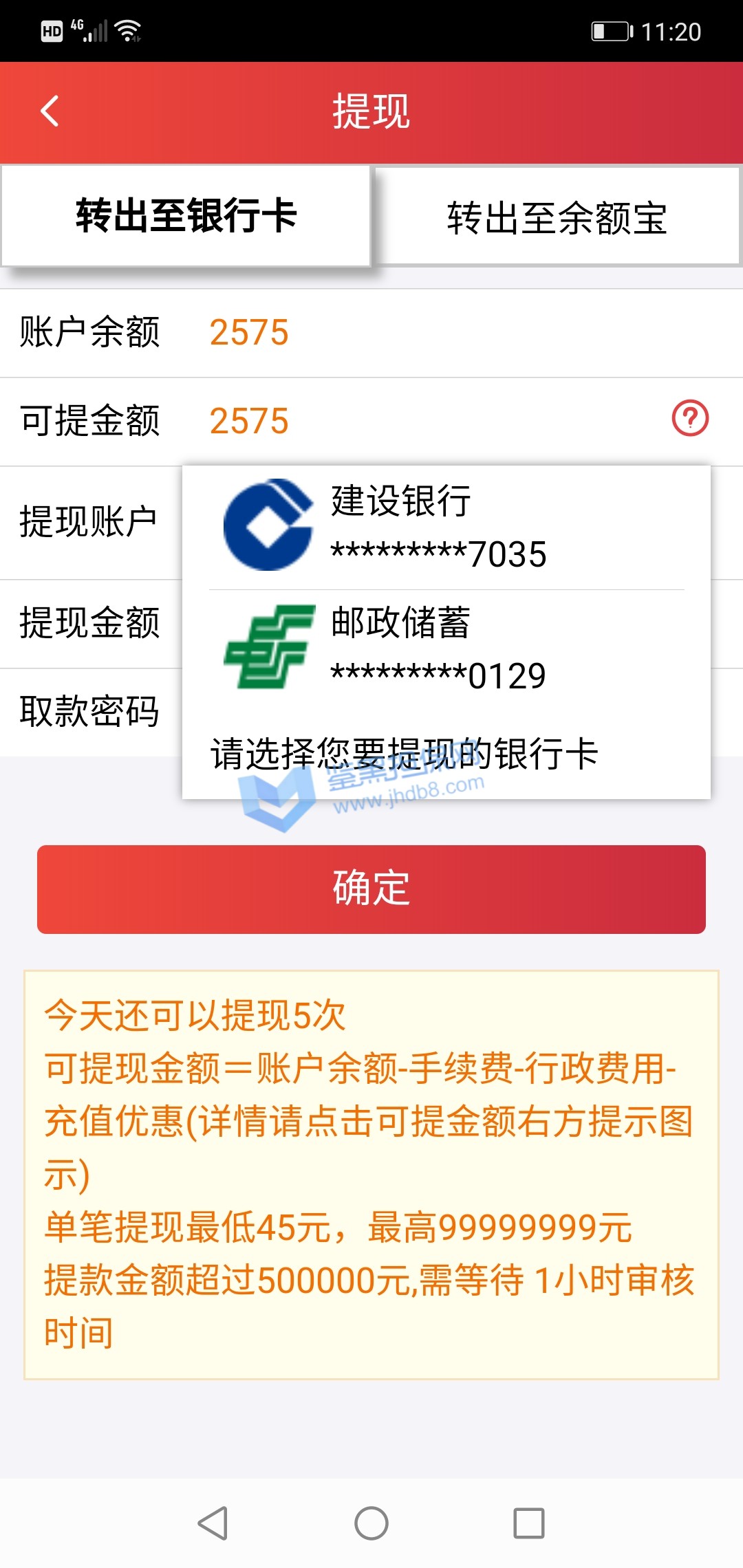The image size is (743, 1568).
Task: Open the 可提金额 help question mark
Action: (690, 418)
